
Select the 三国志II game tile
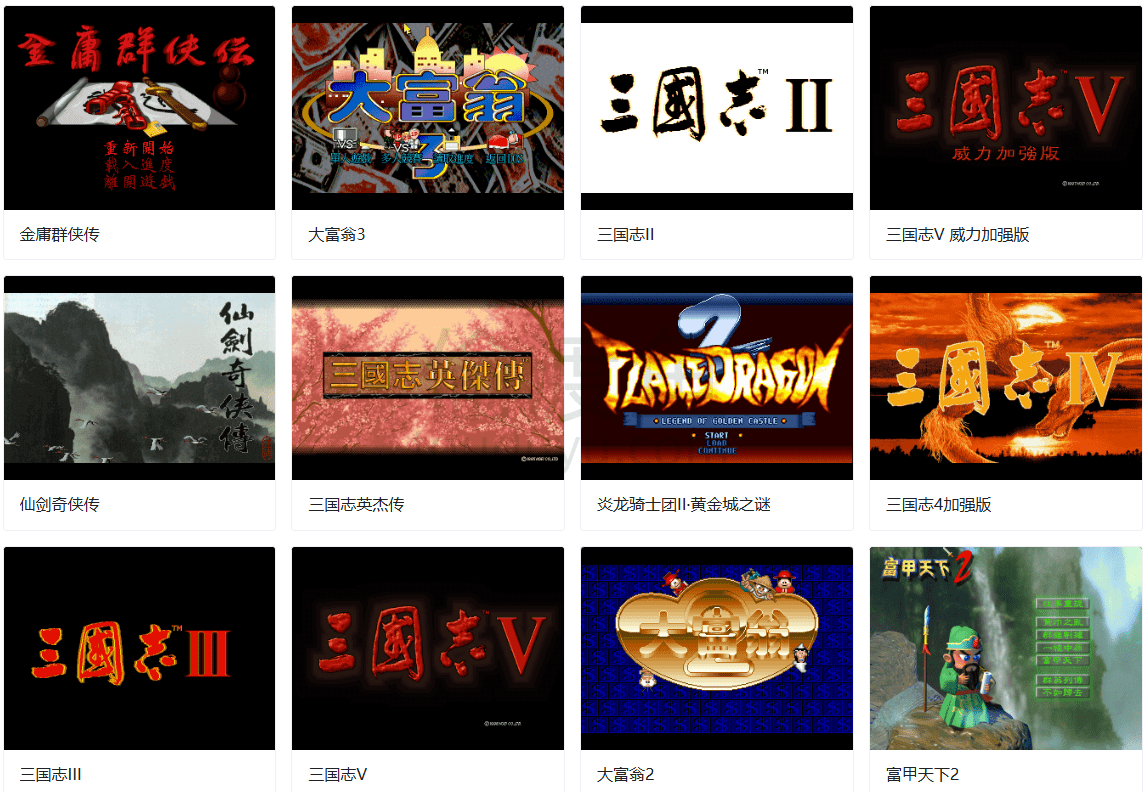point(717,132)
